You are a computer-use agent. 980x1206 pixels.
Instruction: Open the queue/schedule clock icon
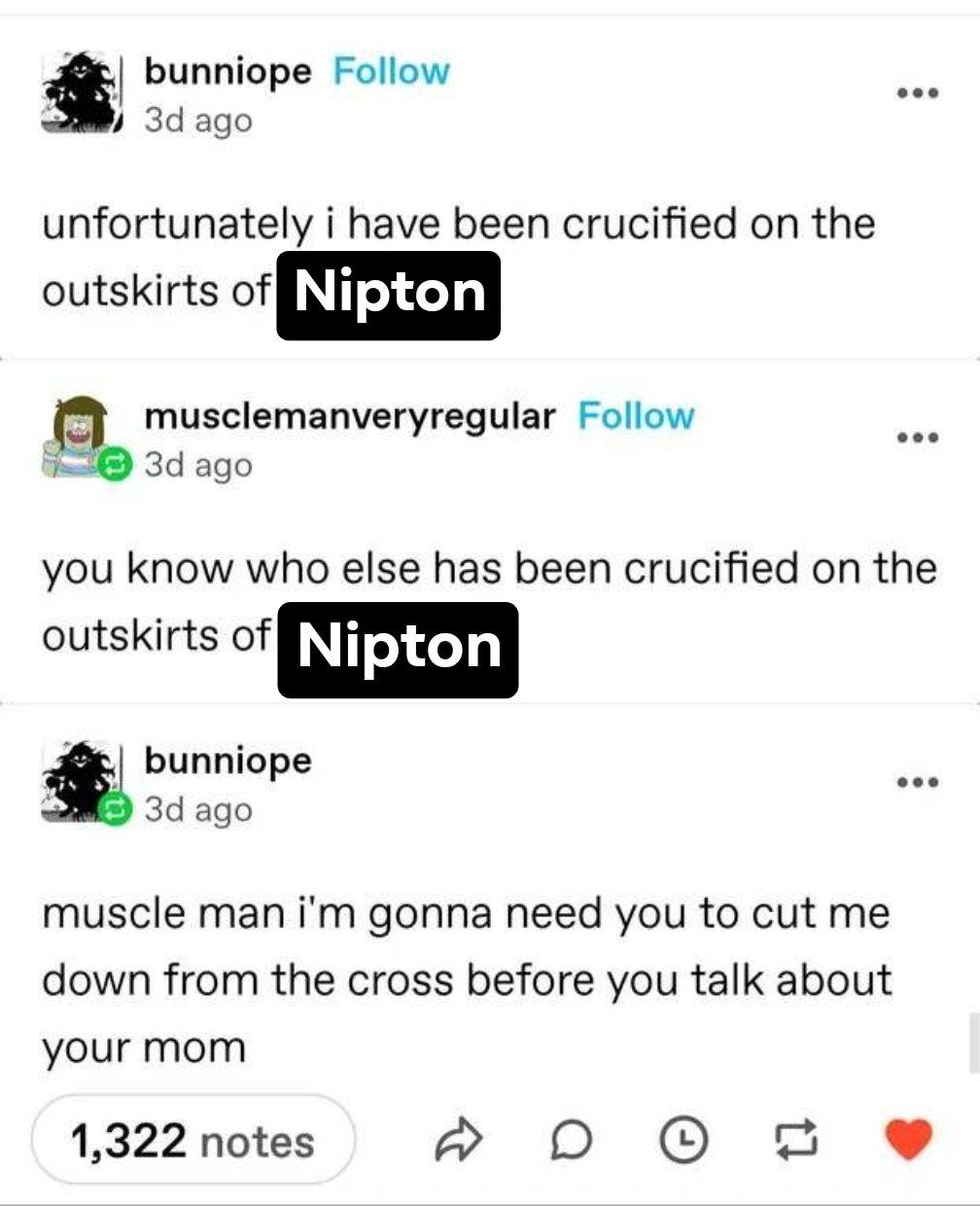point(683,1141)
